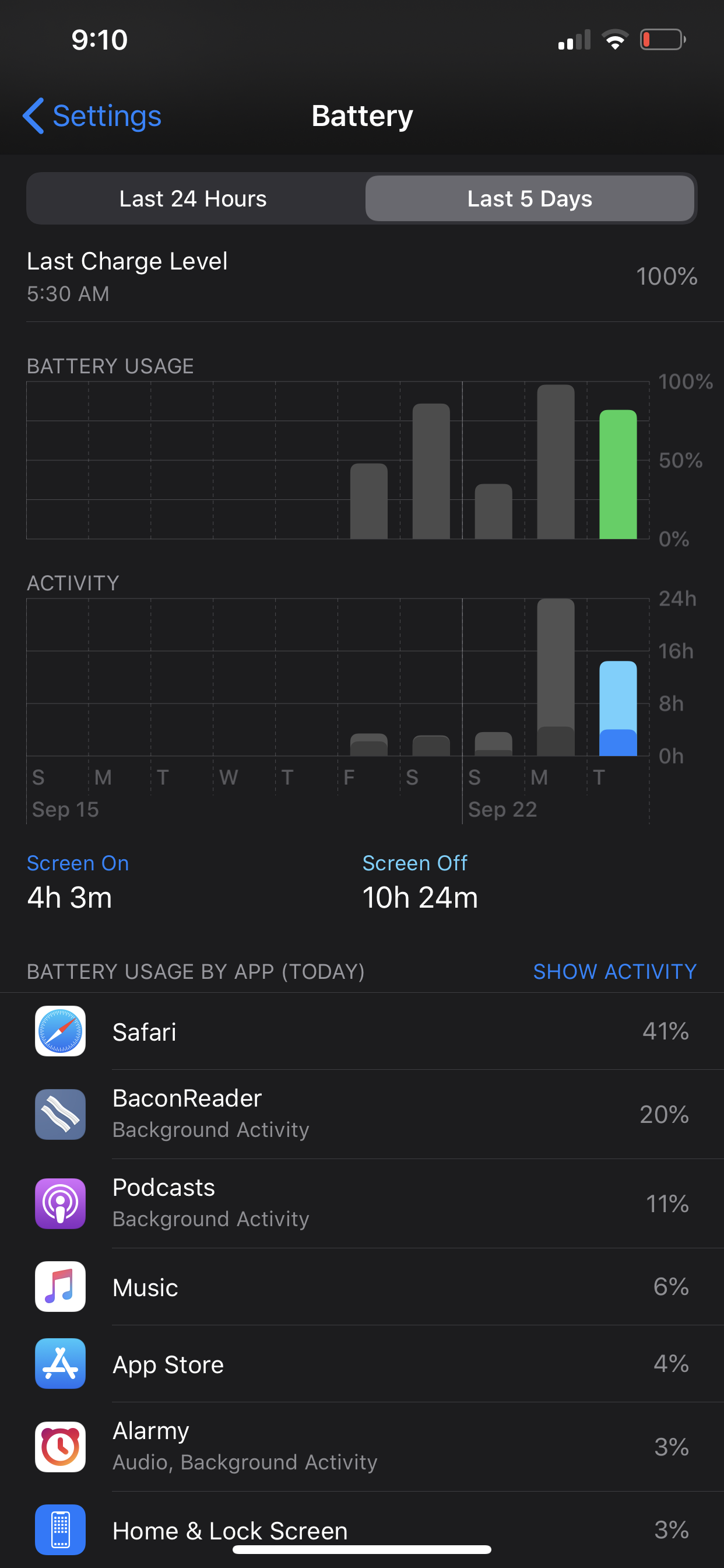Tap Home & Lock Screen usage row

pos(362,1529)
